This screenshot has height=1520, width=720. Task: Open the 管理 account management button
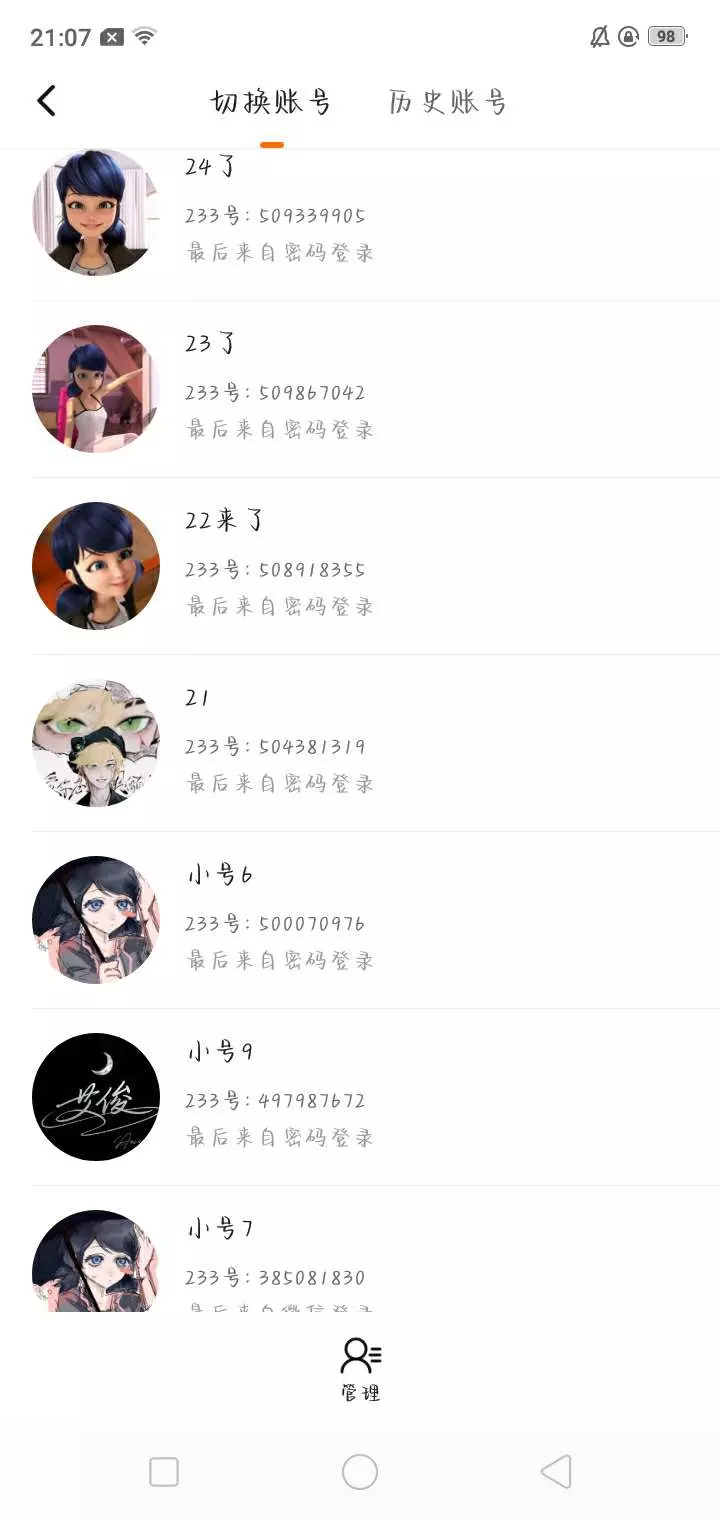pos(360,1369)
